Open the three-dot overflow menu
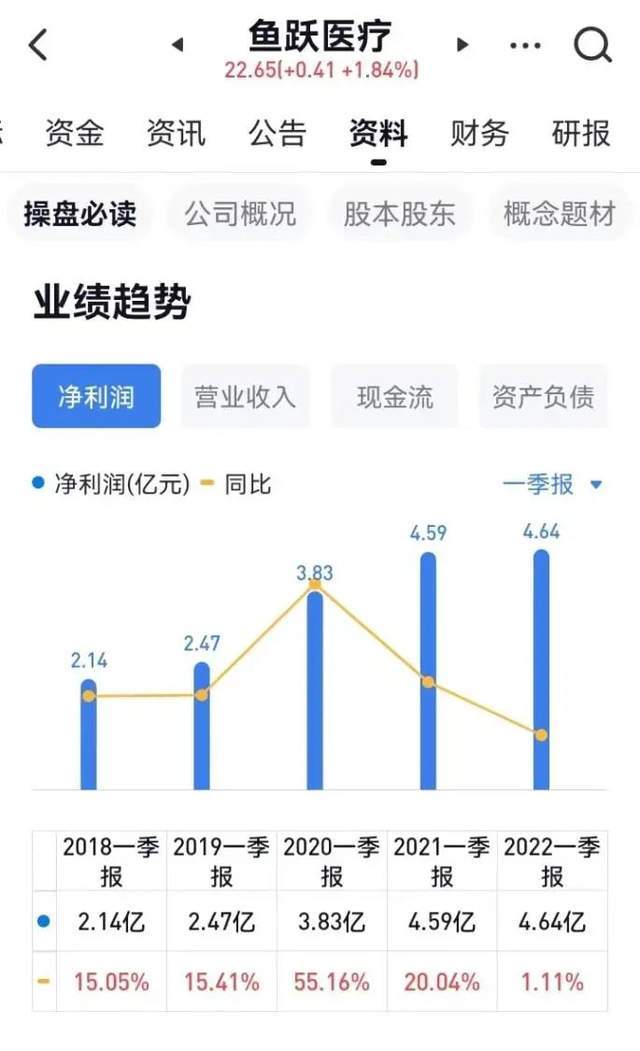 (525, 46)
